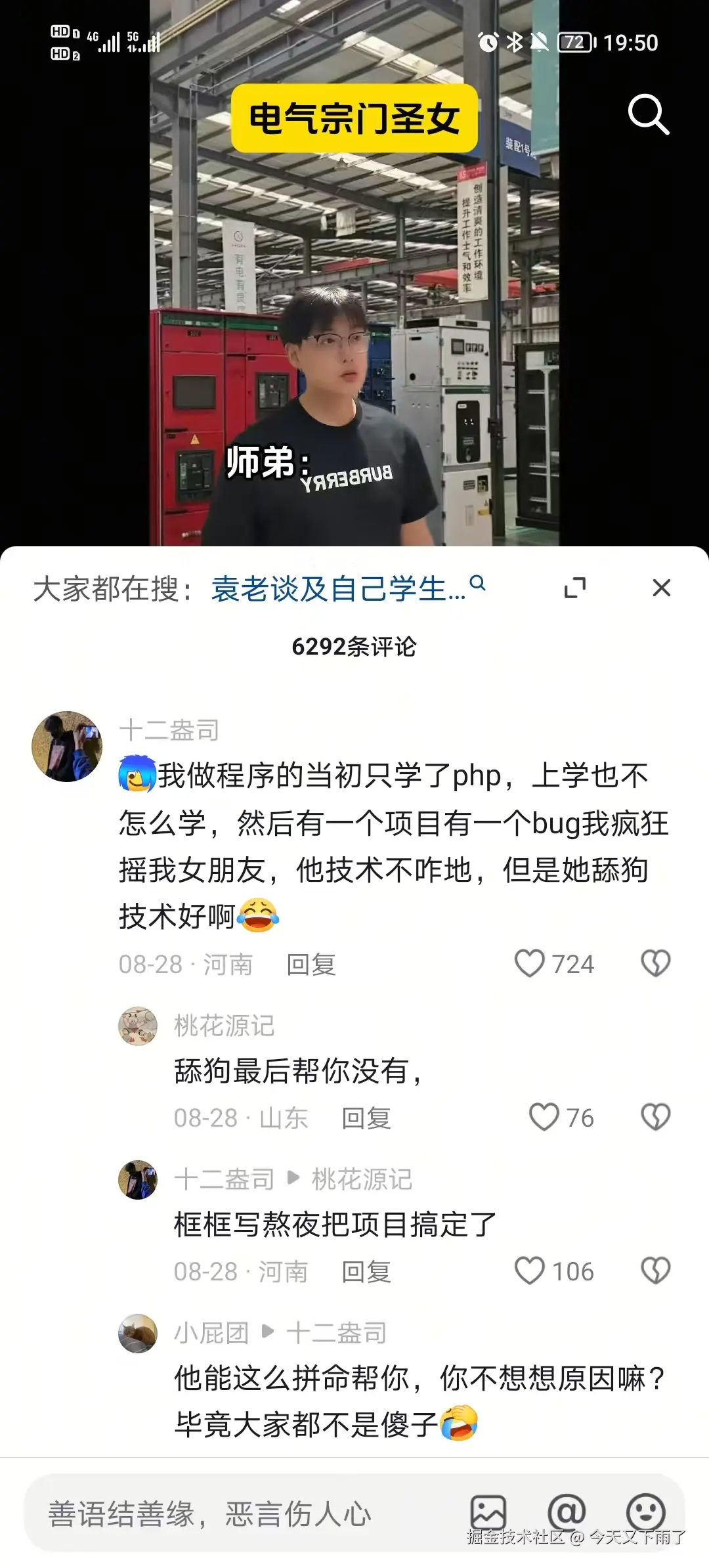
Task: Click the search icon on the video
Action: (649, 114)
